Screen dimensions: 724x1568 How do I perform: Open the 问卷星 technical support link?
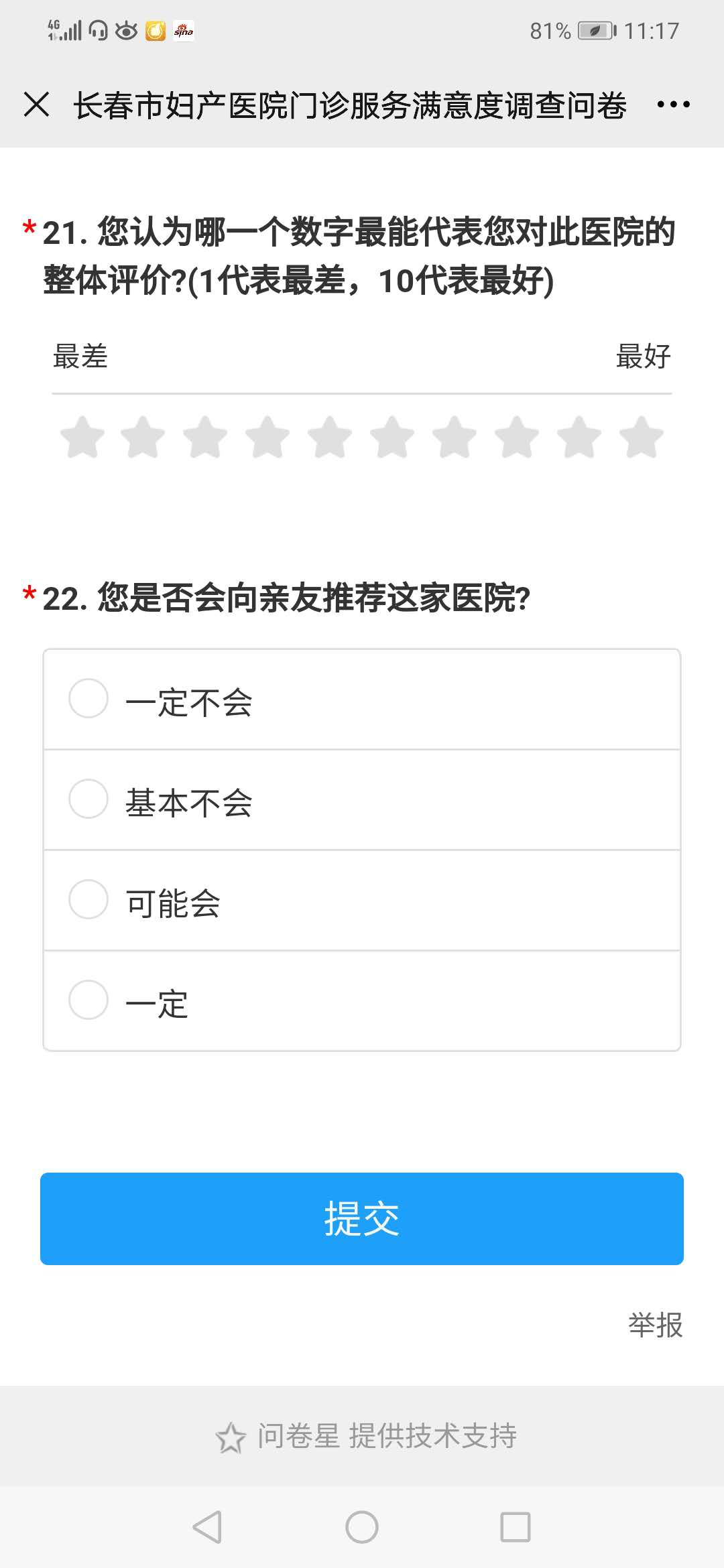(x=366, y=1436)
